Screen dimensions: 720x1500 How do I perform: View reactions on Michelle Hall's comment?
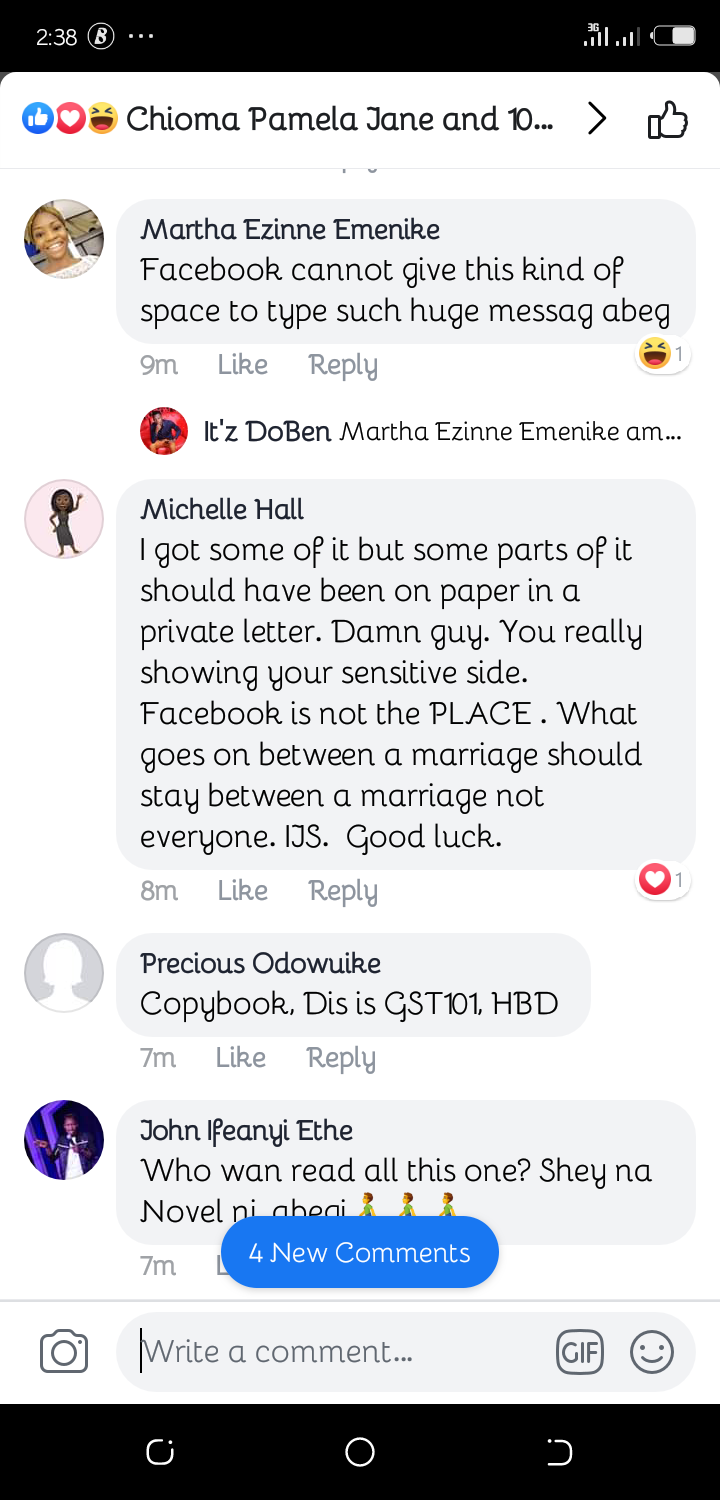tap(663, 880)
